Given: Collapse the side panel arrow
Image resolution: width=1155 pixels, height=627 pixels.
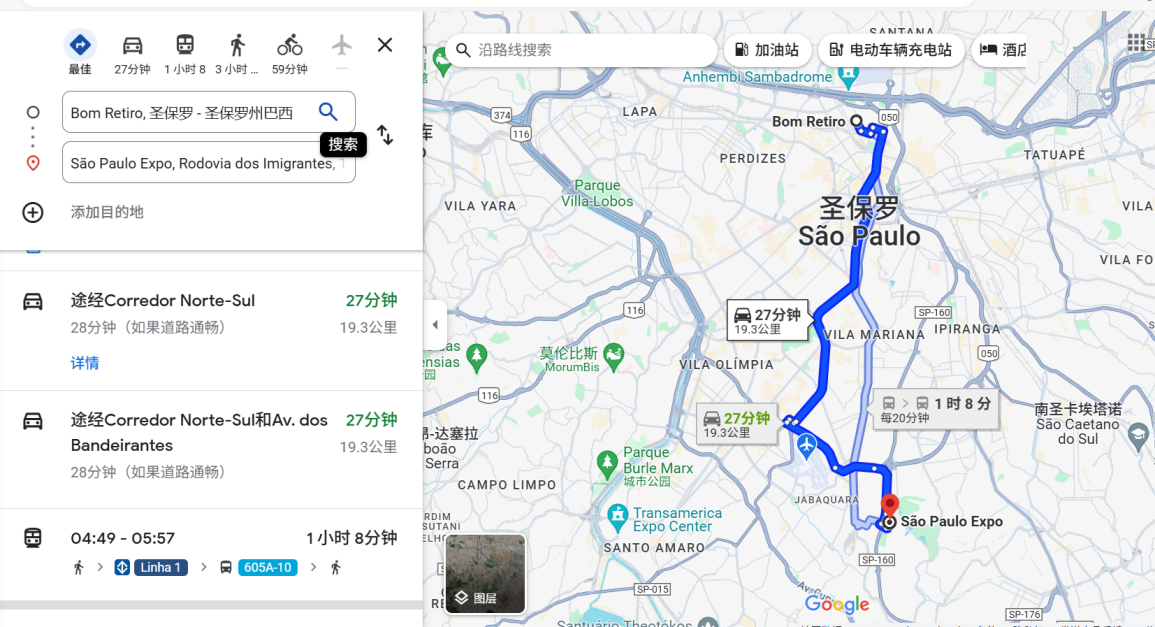Looking at the screenshot, I should [434, 325].
